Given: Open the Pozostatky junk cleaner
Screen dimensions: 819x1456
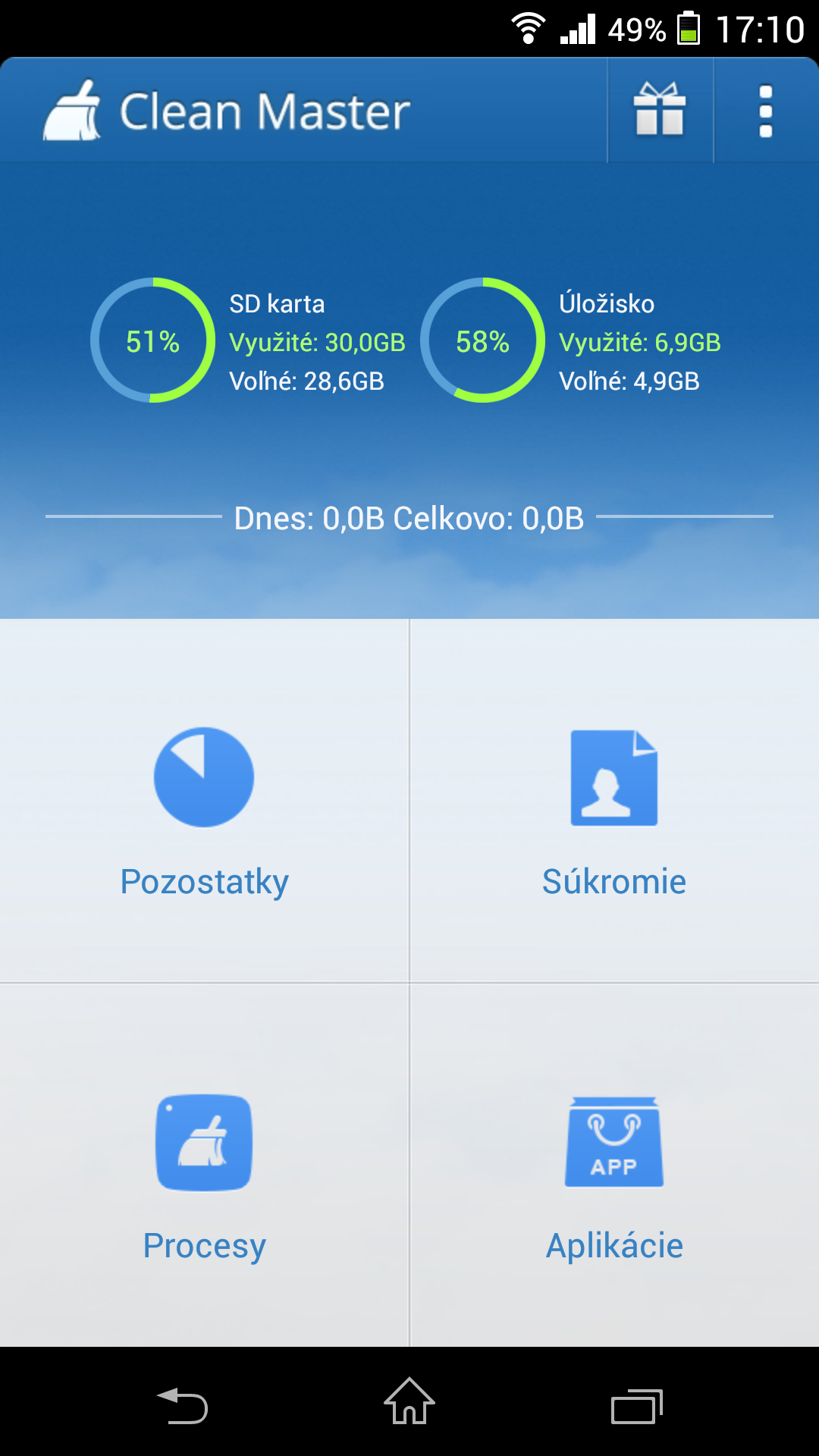Looking at the screenshot, I should [x=204, y=804].
